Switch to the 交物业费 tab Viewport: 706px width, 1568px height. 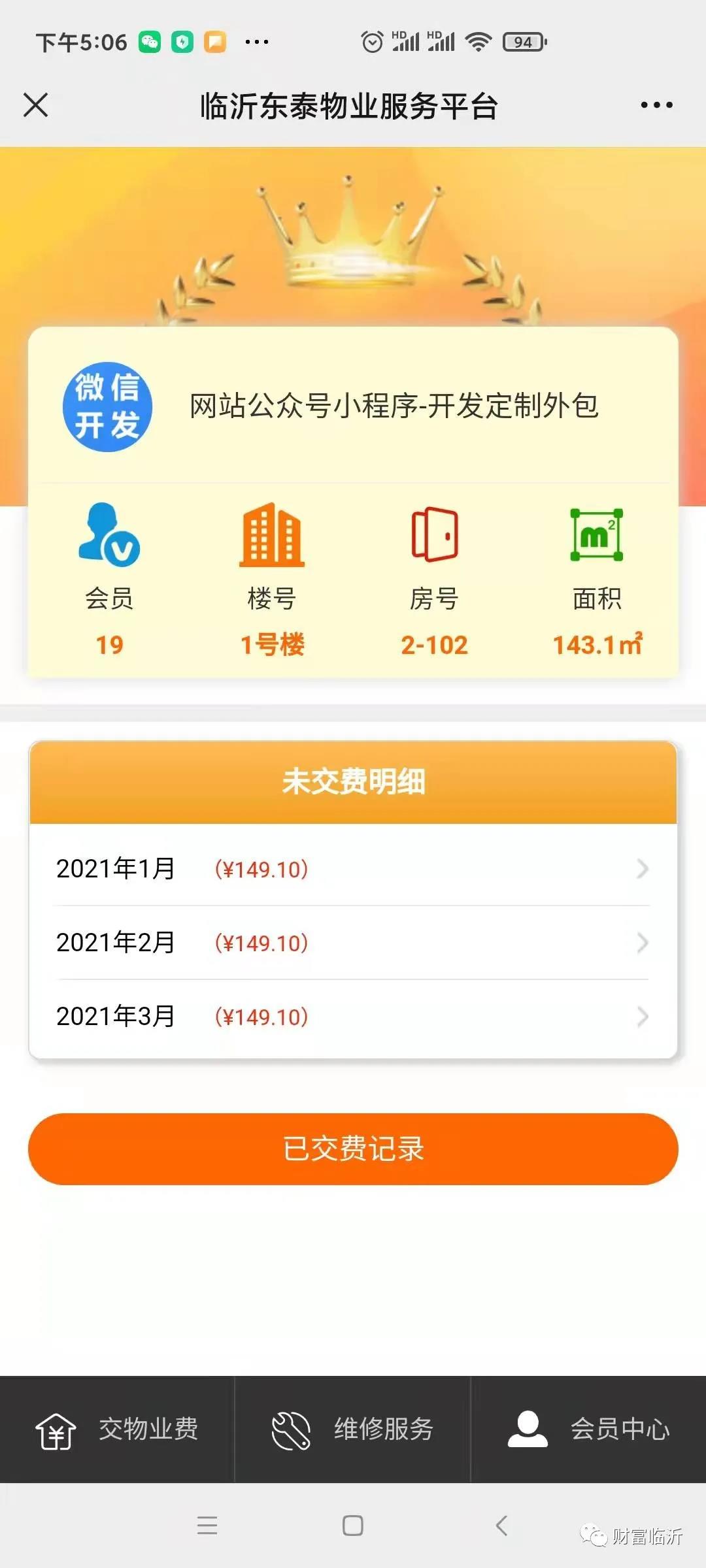point(118,1429)
